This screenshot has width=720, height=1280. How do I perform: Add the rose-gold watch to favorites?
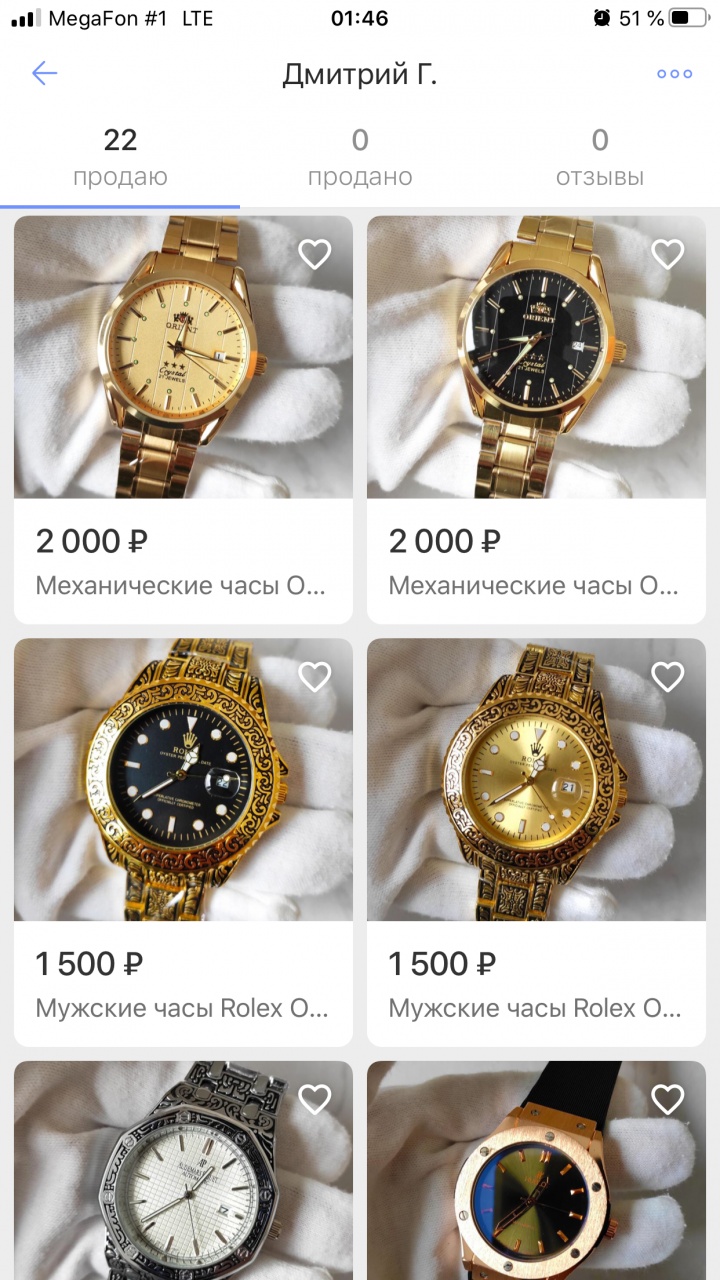[x=668, y=1100]
